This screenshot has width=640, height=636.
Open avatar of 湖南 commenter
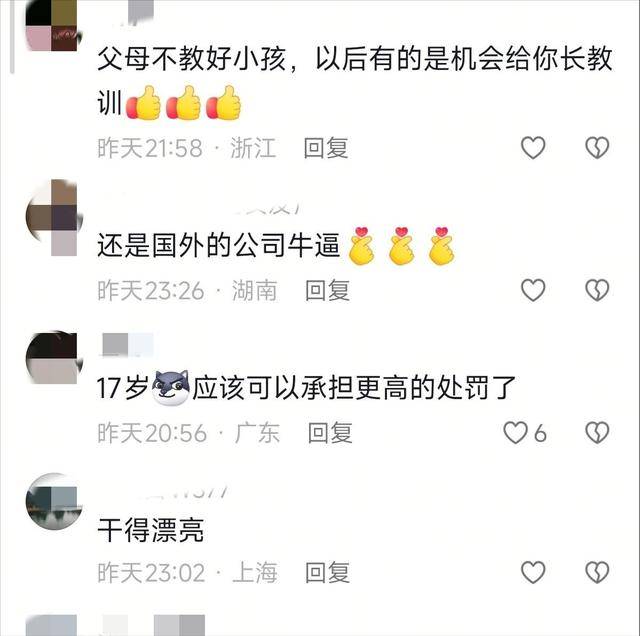(52, 217)
